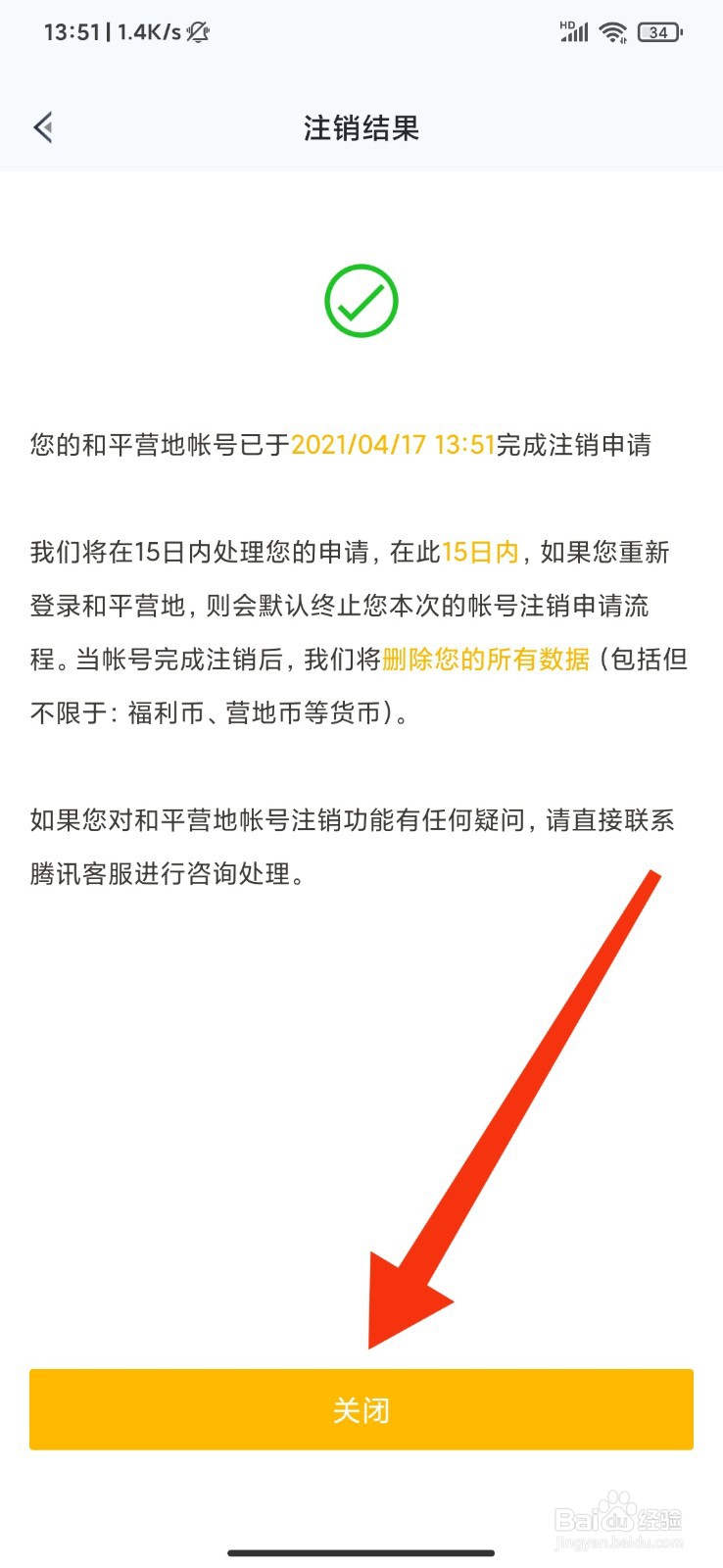This screenshot has height=1568, width=723.
Task: Tap the date 2021/04/17 13:51 text
Action: (394, 445)
